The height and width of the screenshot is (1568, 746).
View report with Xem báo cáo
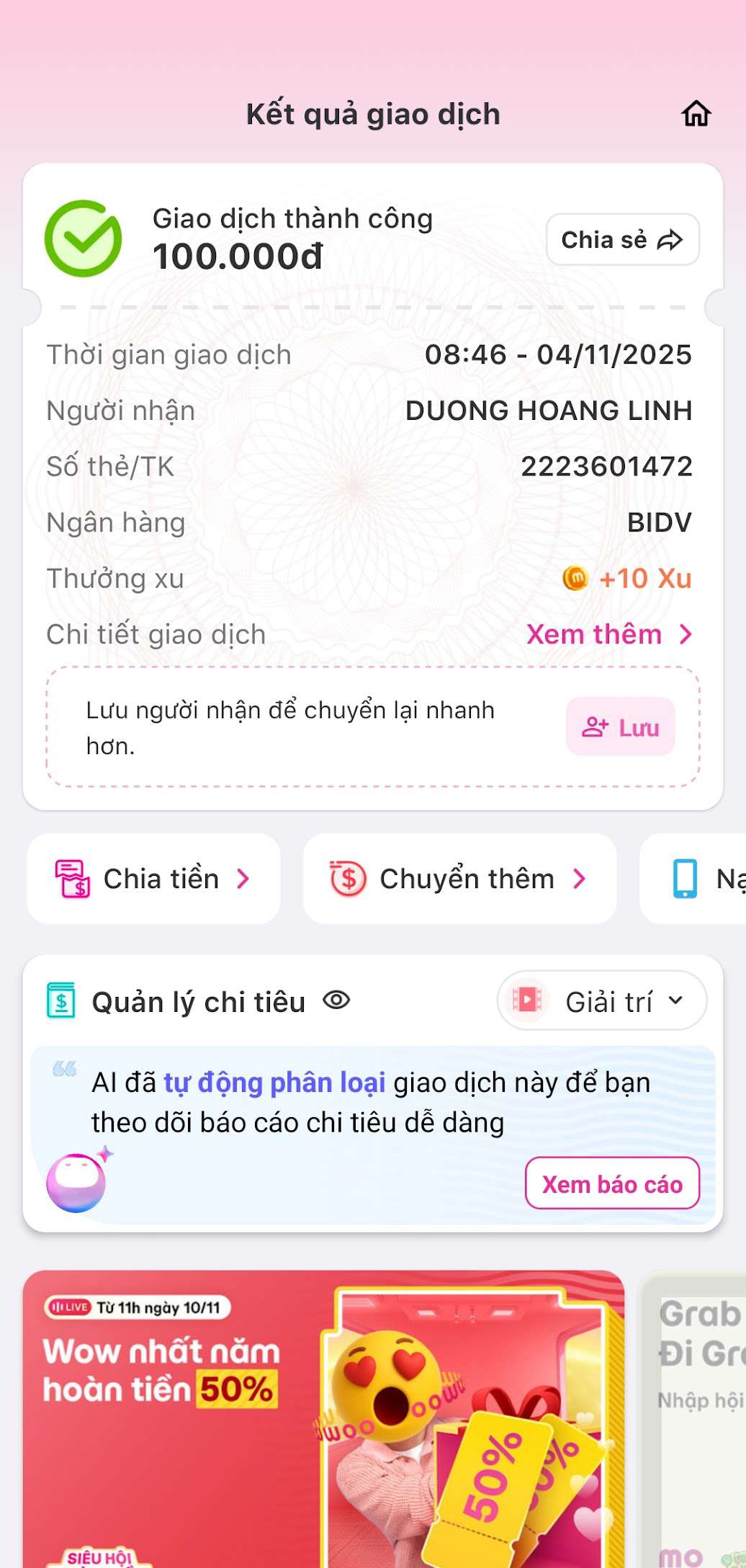tap(612, 1184)
